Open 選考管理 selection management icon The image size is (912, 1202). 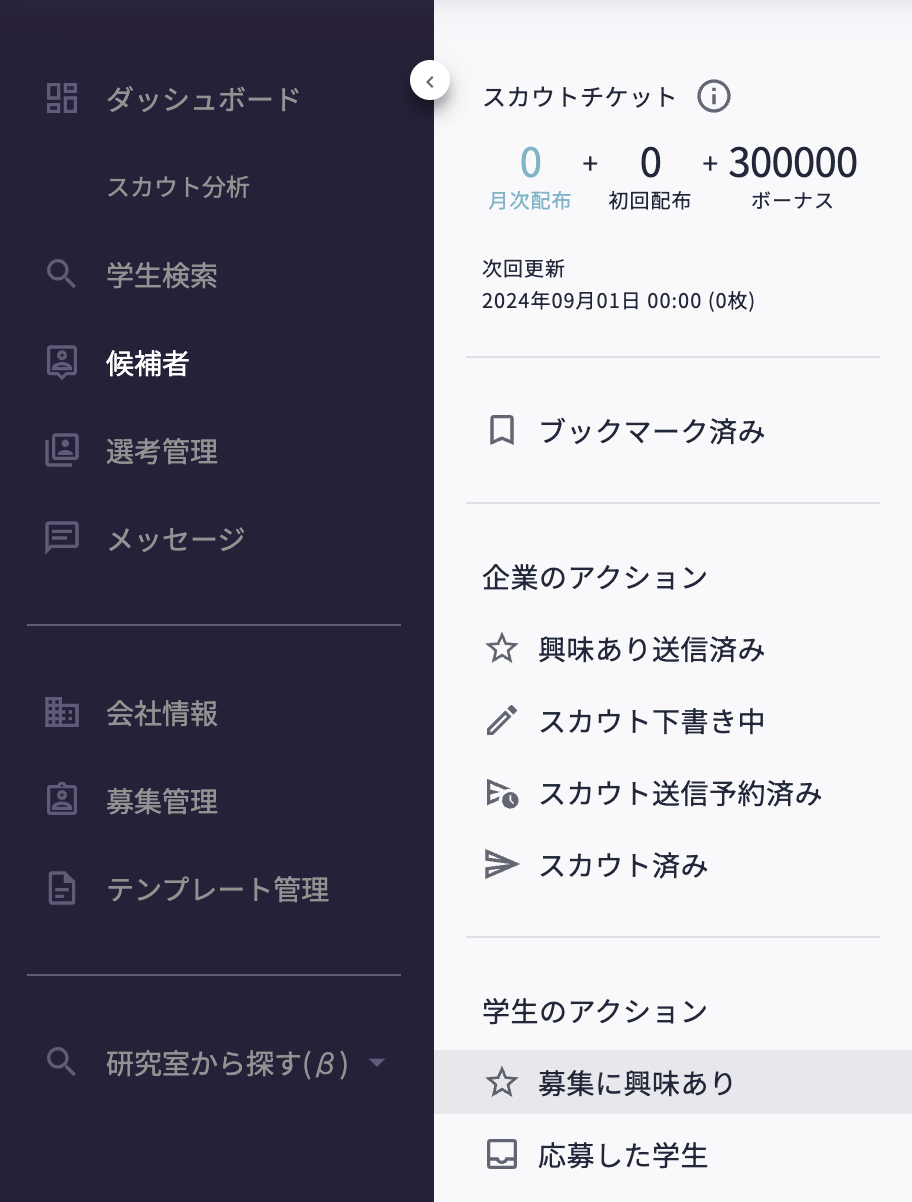61,451
